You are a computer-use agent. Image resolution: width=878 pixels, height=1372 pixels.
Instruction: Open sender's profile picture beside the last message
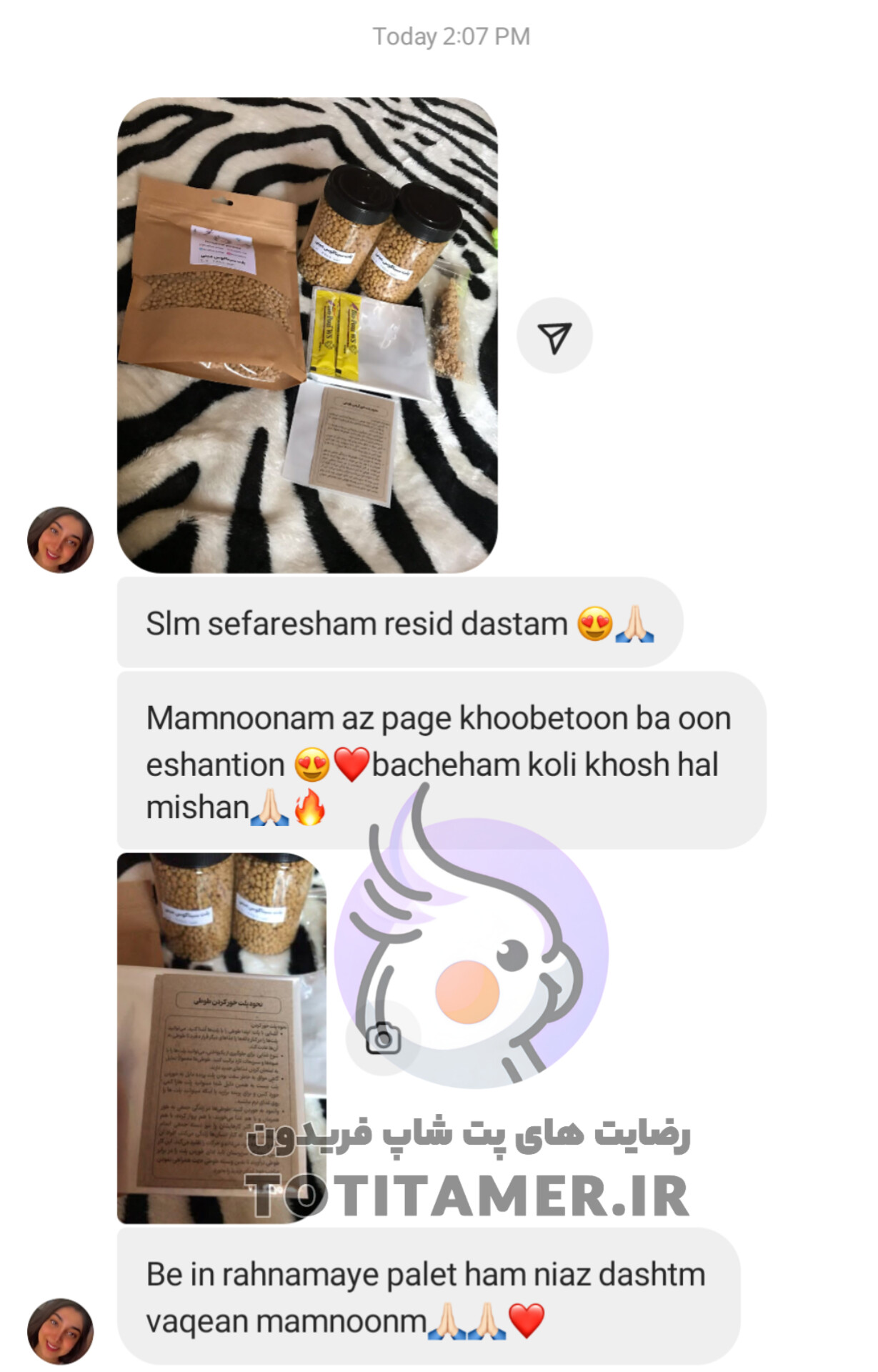(x=61, y=1331)
